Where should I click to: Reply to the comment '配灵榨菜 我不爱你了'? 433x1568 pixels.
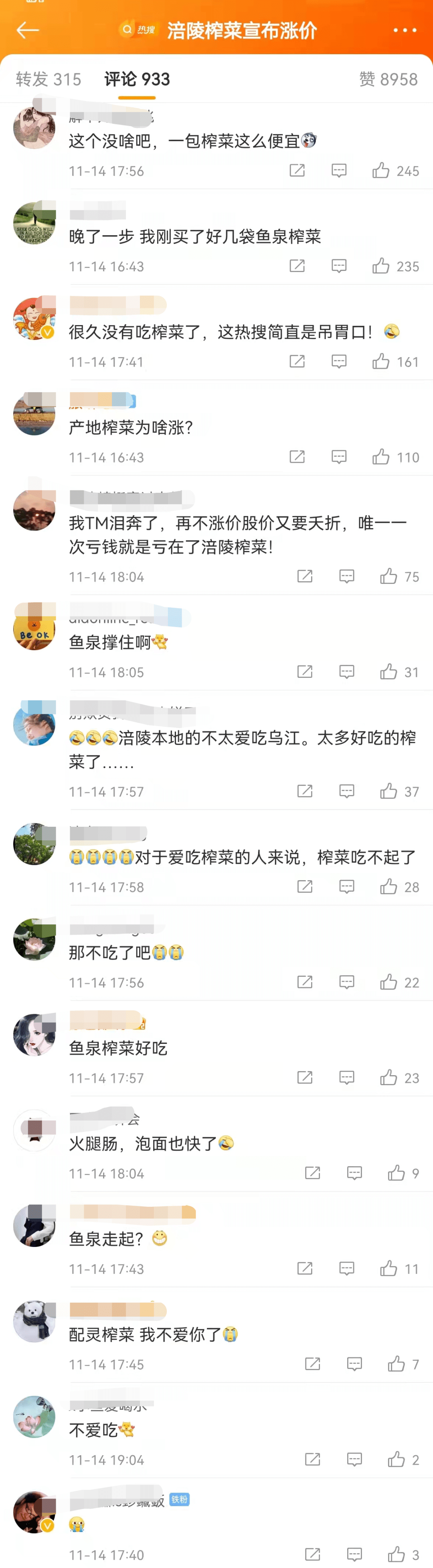[354, 1364]
